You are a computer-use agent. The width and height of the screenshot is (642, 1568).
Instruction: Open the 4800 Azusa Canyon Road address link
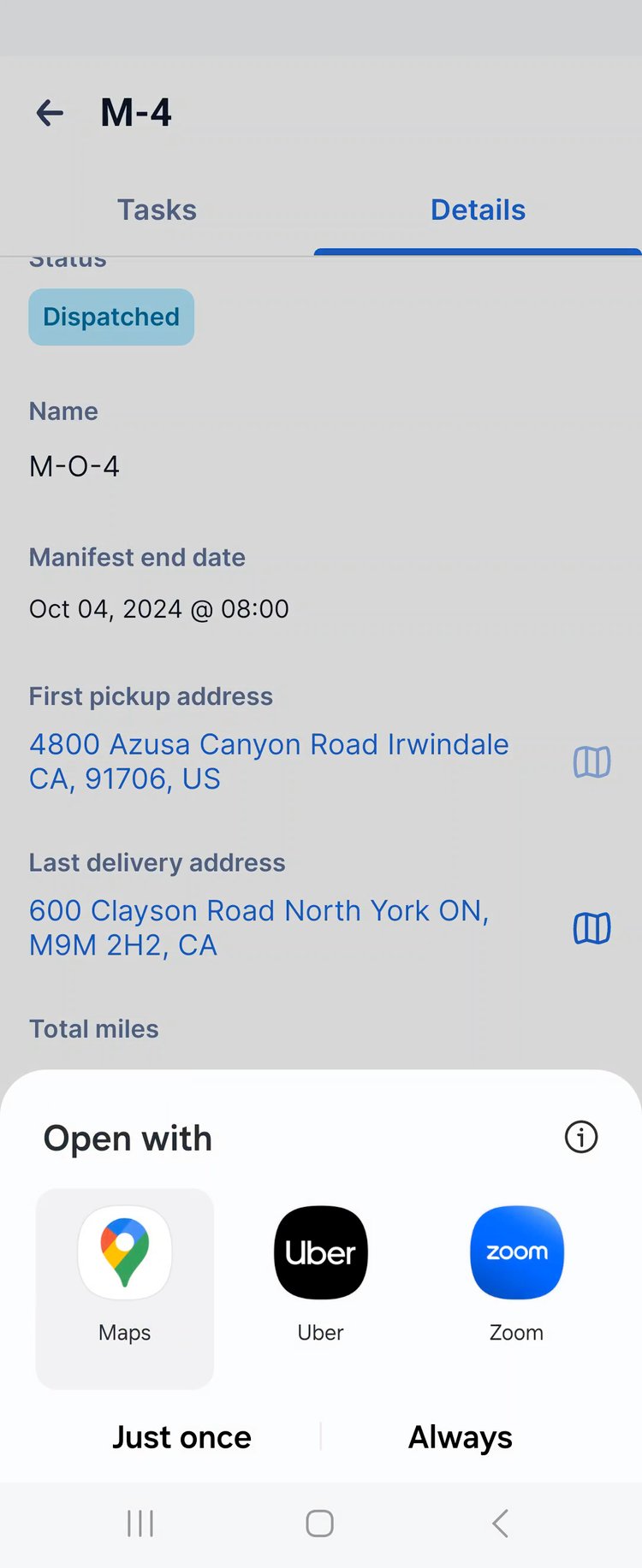269,760
